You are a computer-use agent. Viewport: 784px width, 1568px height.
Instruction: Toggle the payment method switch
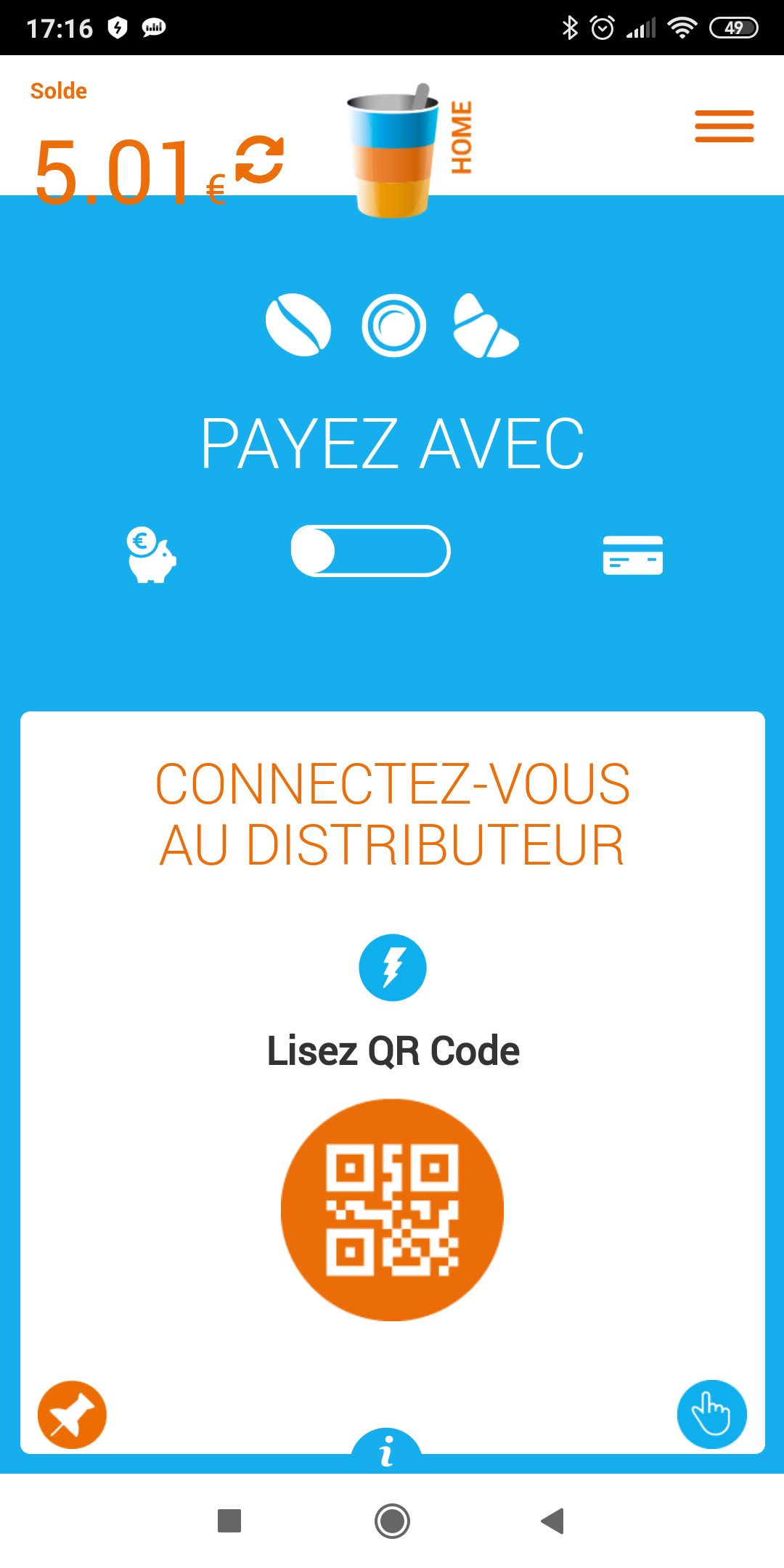[370, 551]
